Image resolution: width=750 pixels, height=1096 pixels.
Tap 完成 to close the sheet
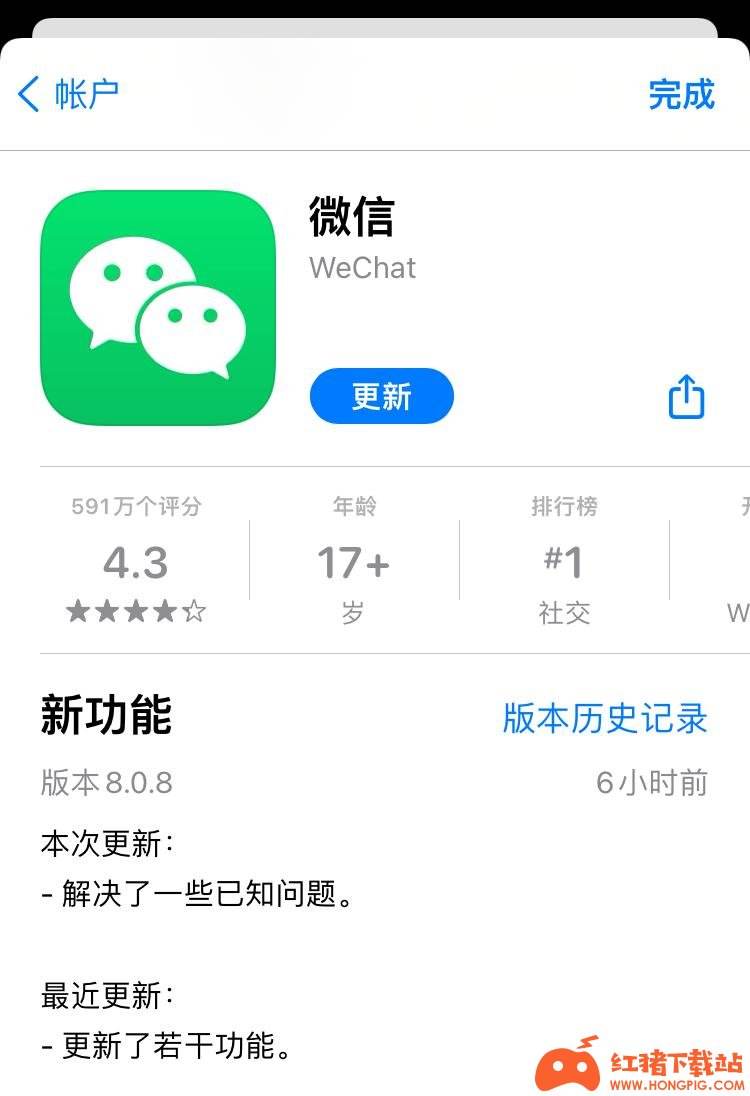(x=681, y=95)
